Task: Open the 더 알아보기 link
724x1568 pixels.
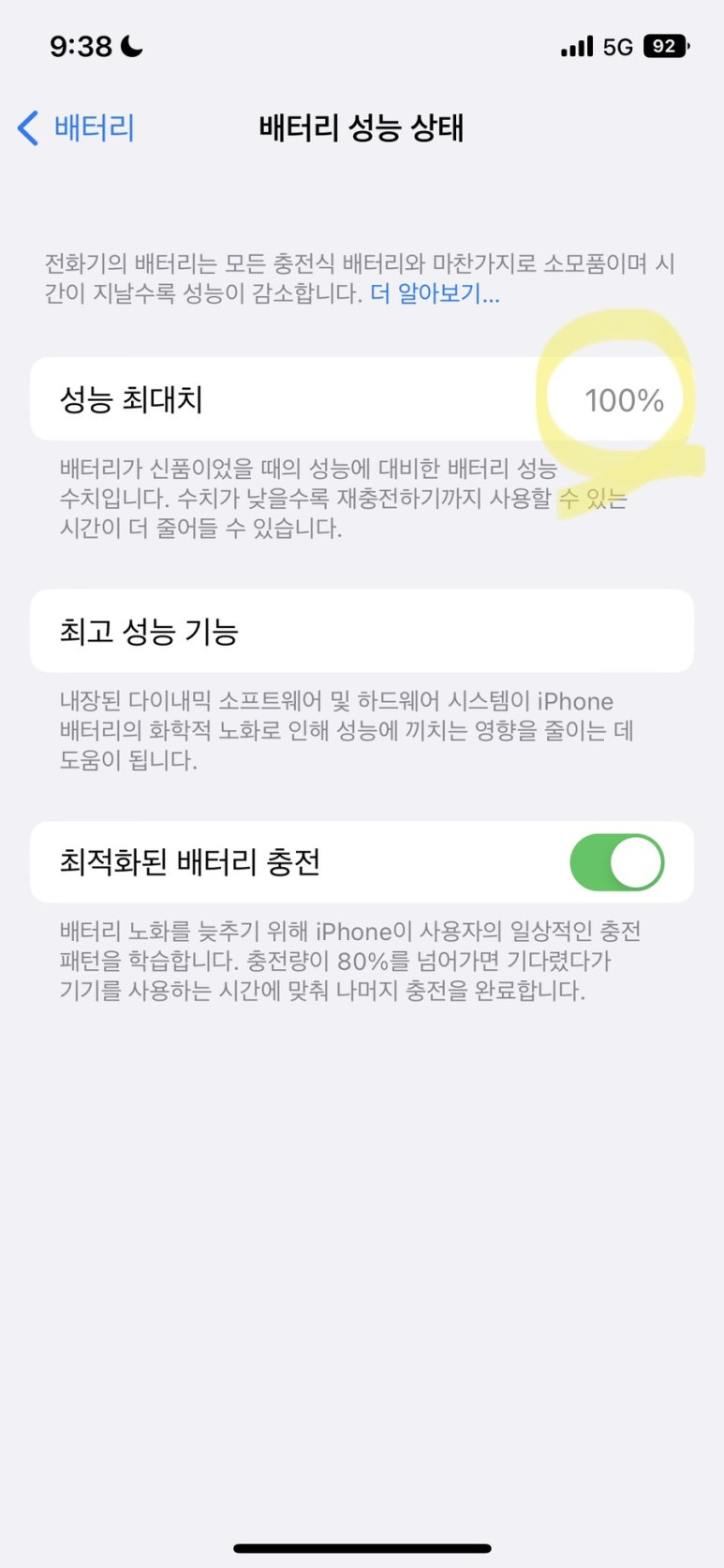Action: point(435,294)
